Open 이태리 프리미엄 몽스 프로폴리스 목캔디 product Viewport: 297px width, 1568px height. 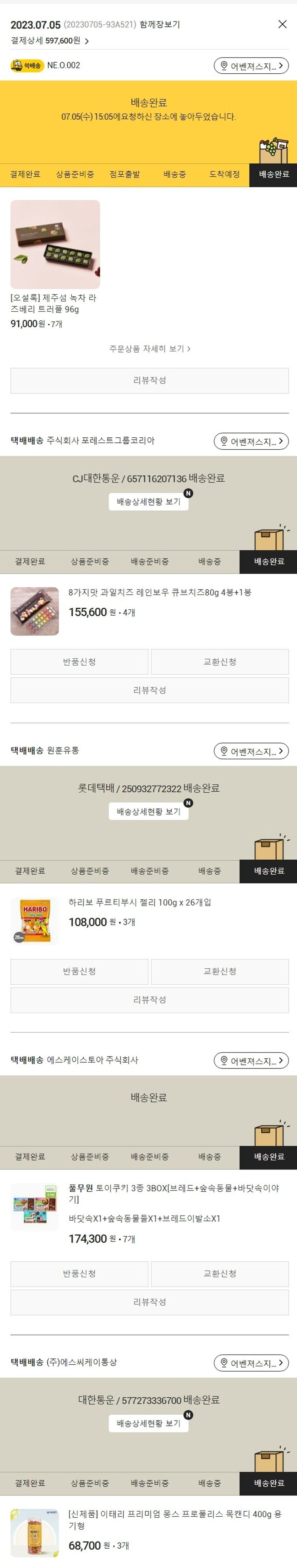pos(173,1519)
